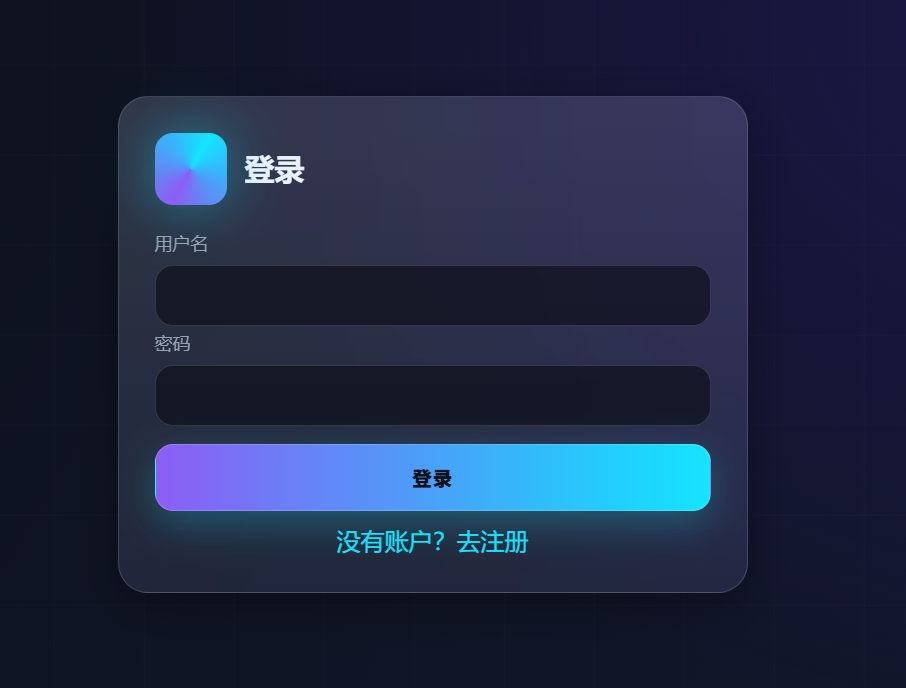Viewport: 906px width, 688px height.
Task: Open the 没有账户？去注册 link
Action: 432,542
